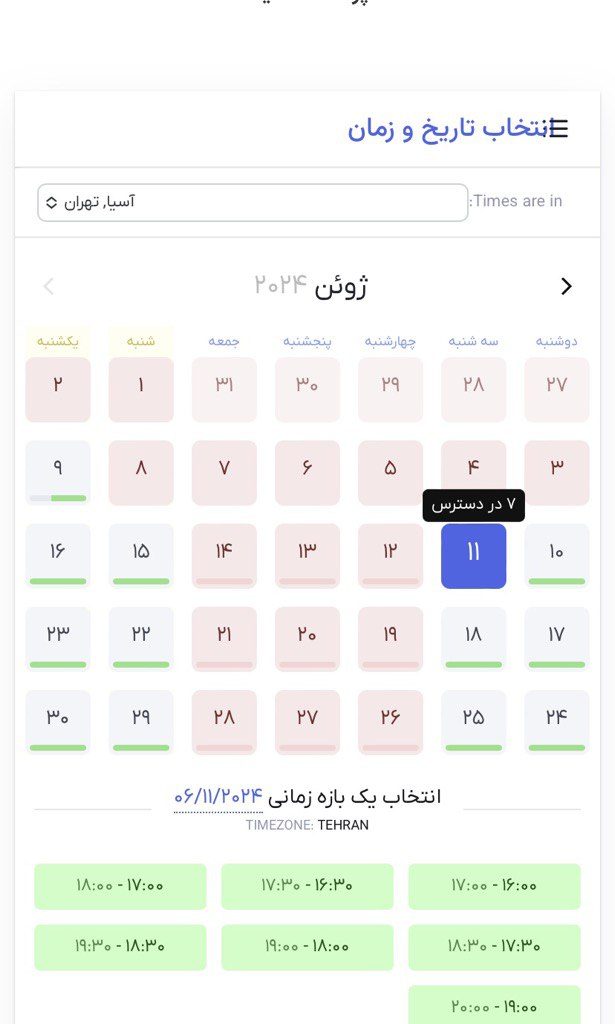The width and height of the screenshot is (615, 1024).
Task: Select June 10 on the calendar
Action: coord(556,555)
